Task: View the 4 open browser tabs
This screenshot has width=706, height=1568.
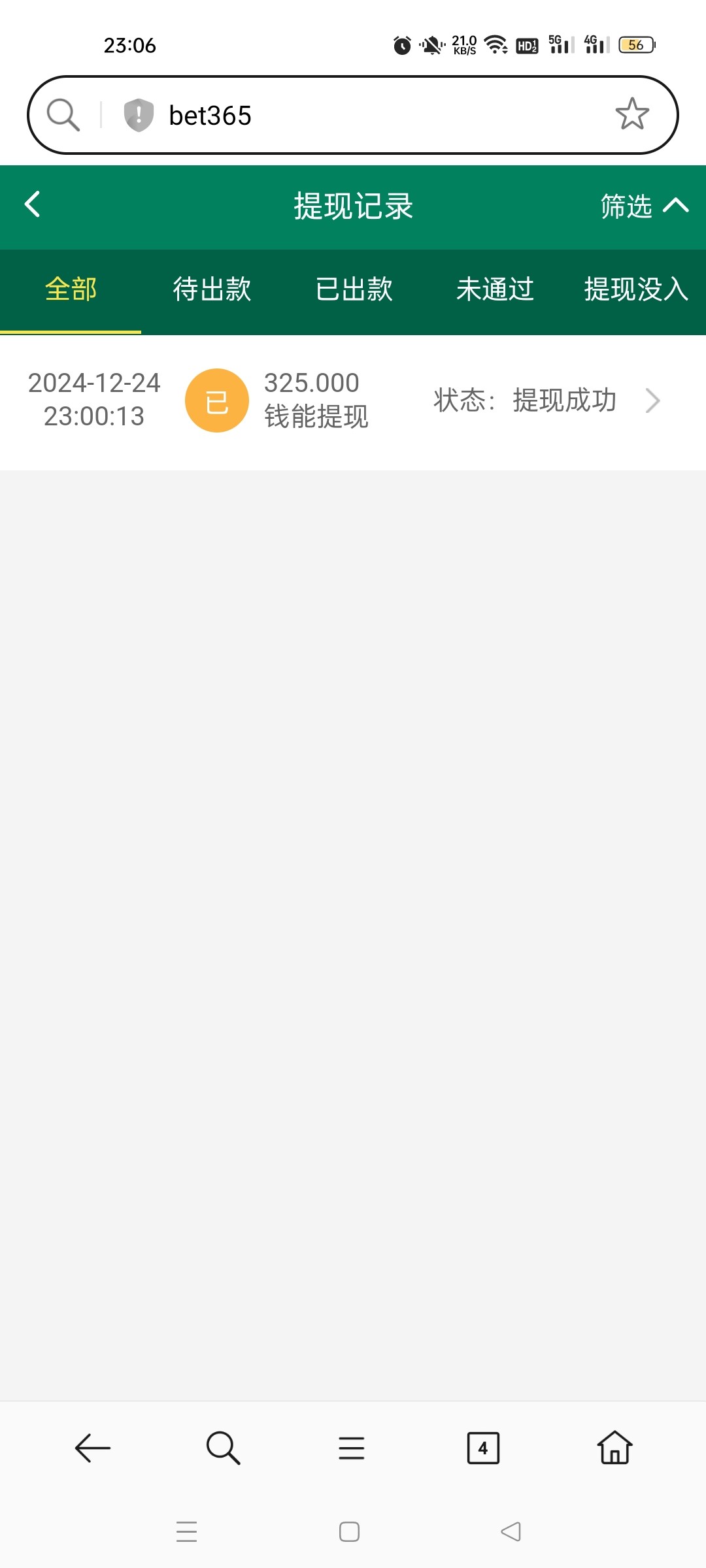Action: pyautogui.click(x=483, y=1448)
